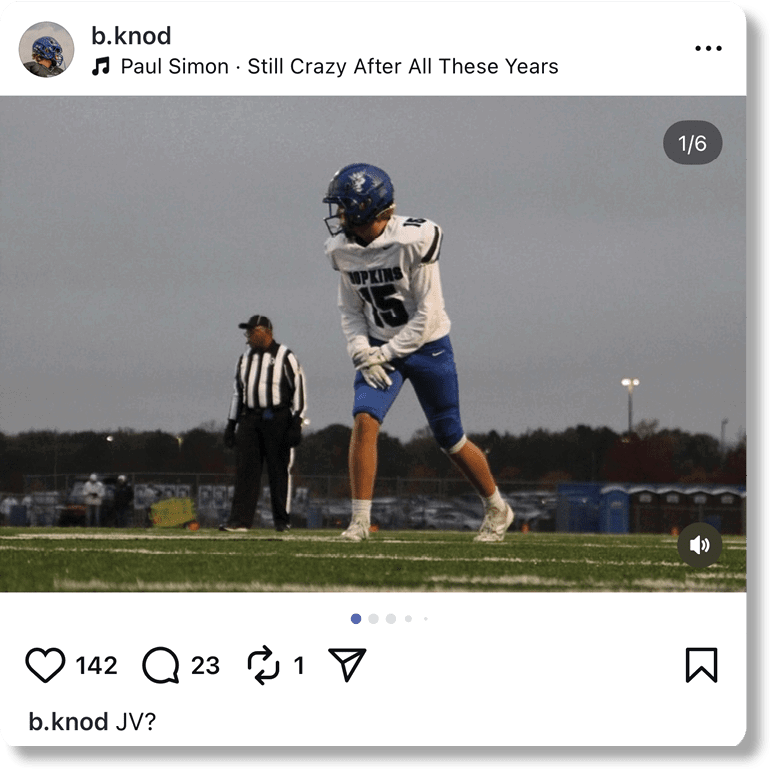Open the b.knod username in the header
Image resolution: width=773 pixels, height=777 pixels.
click(x=131, y=36)
